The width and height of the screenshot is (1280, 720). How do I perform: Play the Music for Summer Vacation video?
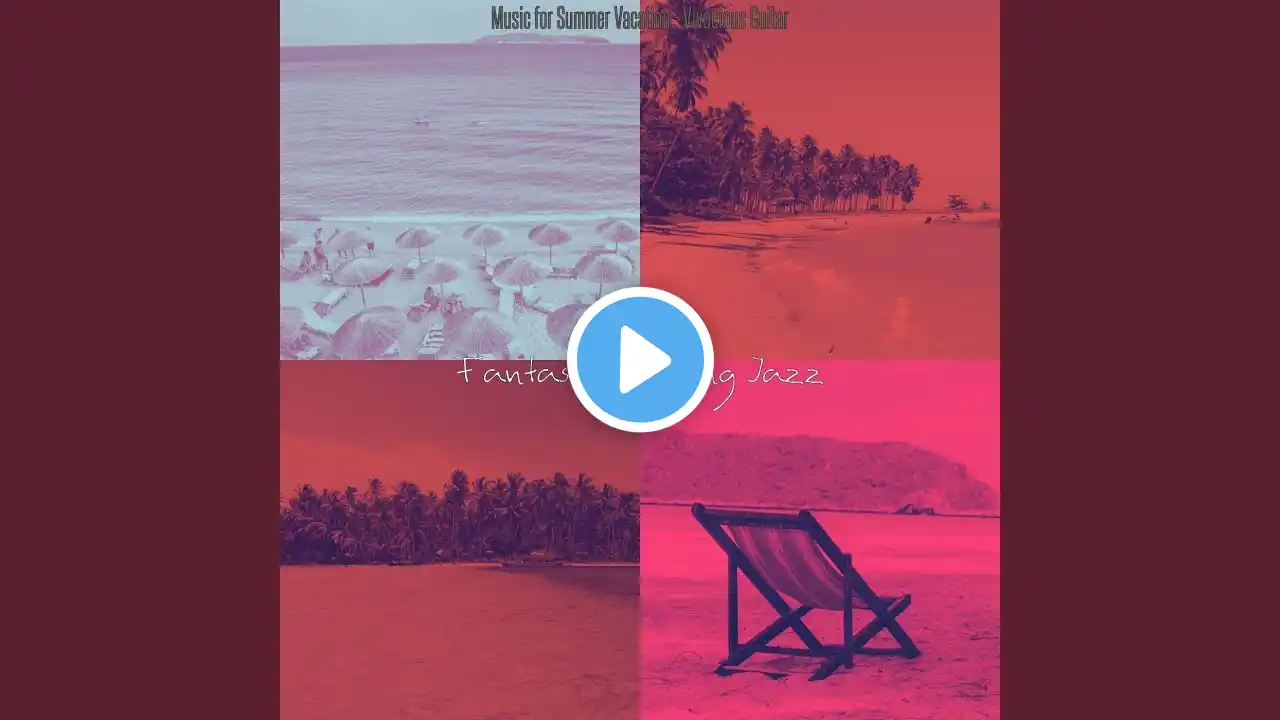640,360
